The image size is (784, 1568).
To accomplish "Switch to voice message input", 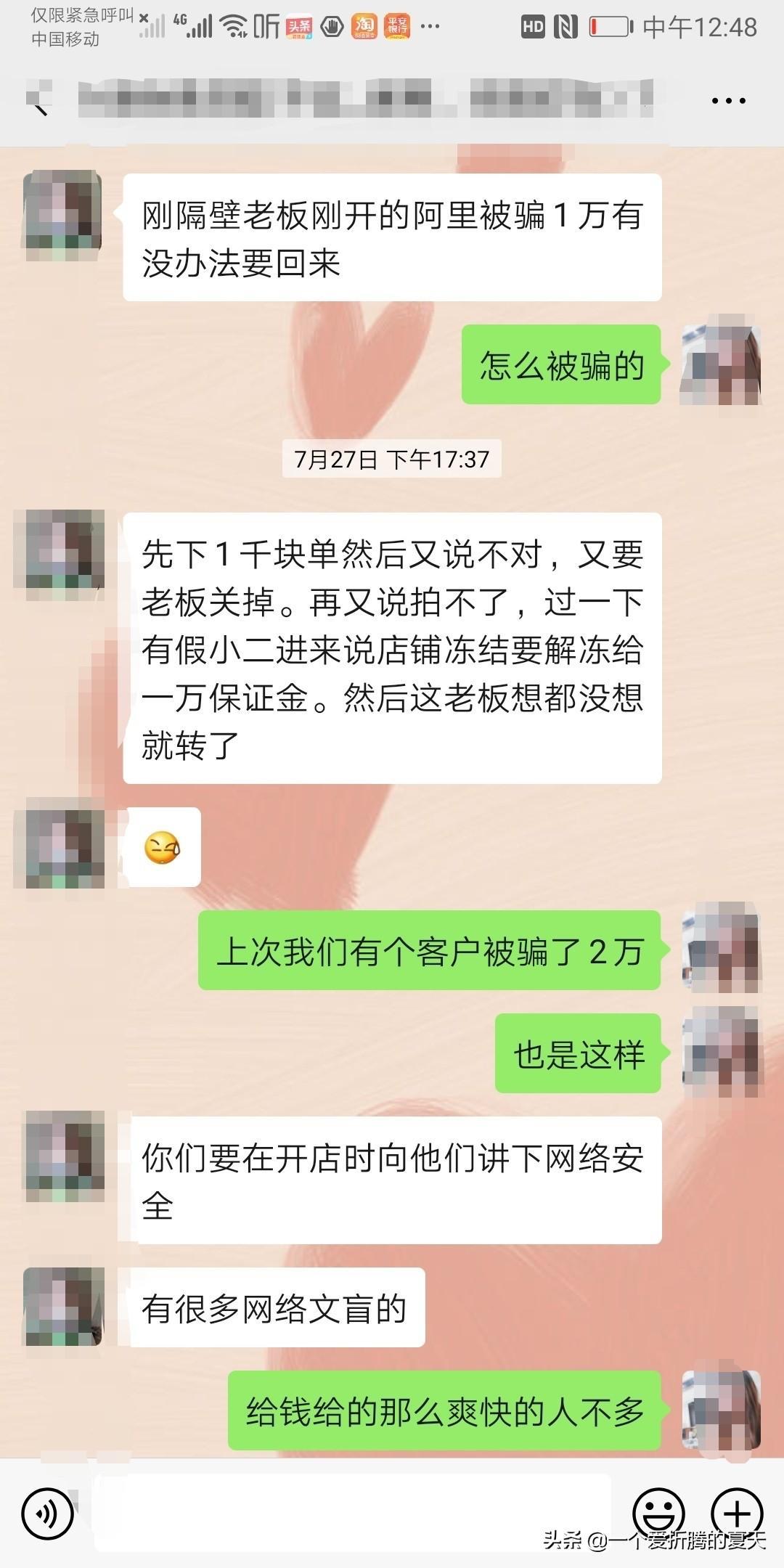I will 48,1513.
